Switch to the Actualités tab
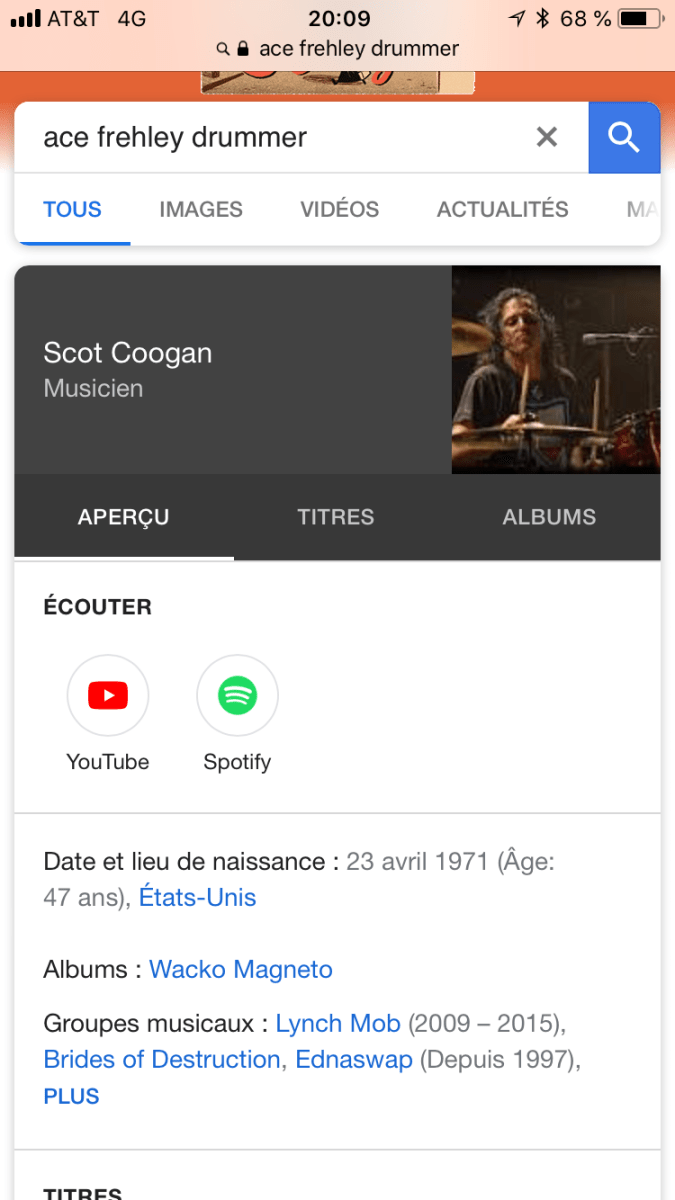This screenshot has width=675, height=1200. click(x=502, y=209)
